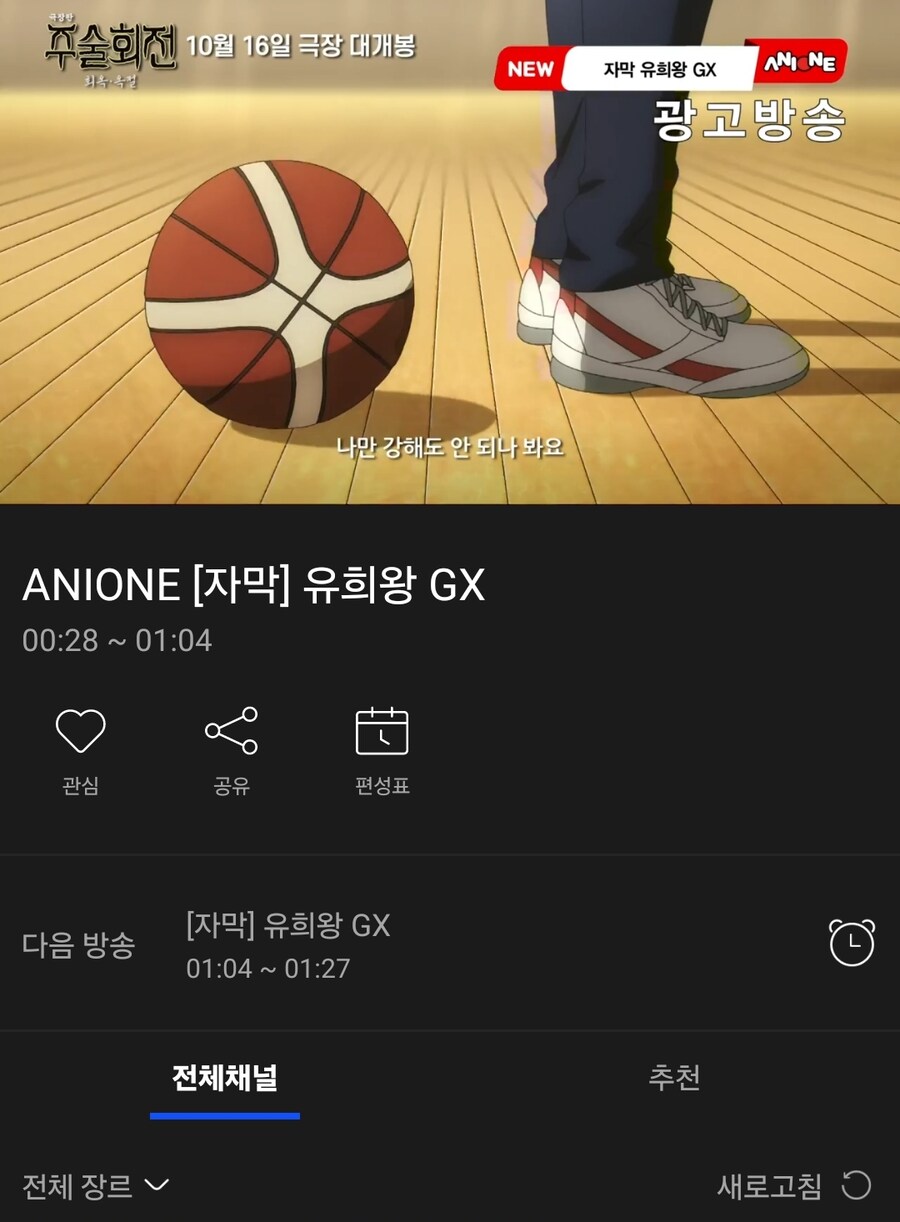Select the 공유 share icon
This screenshot has width=900, height=1222.
(232, 732)
